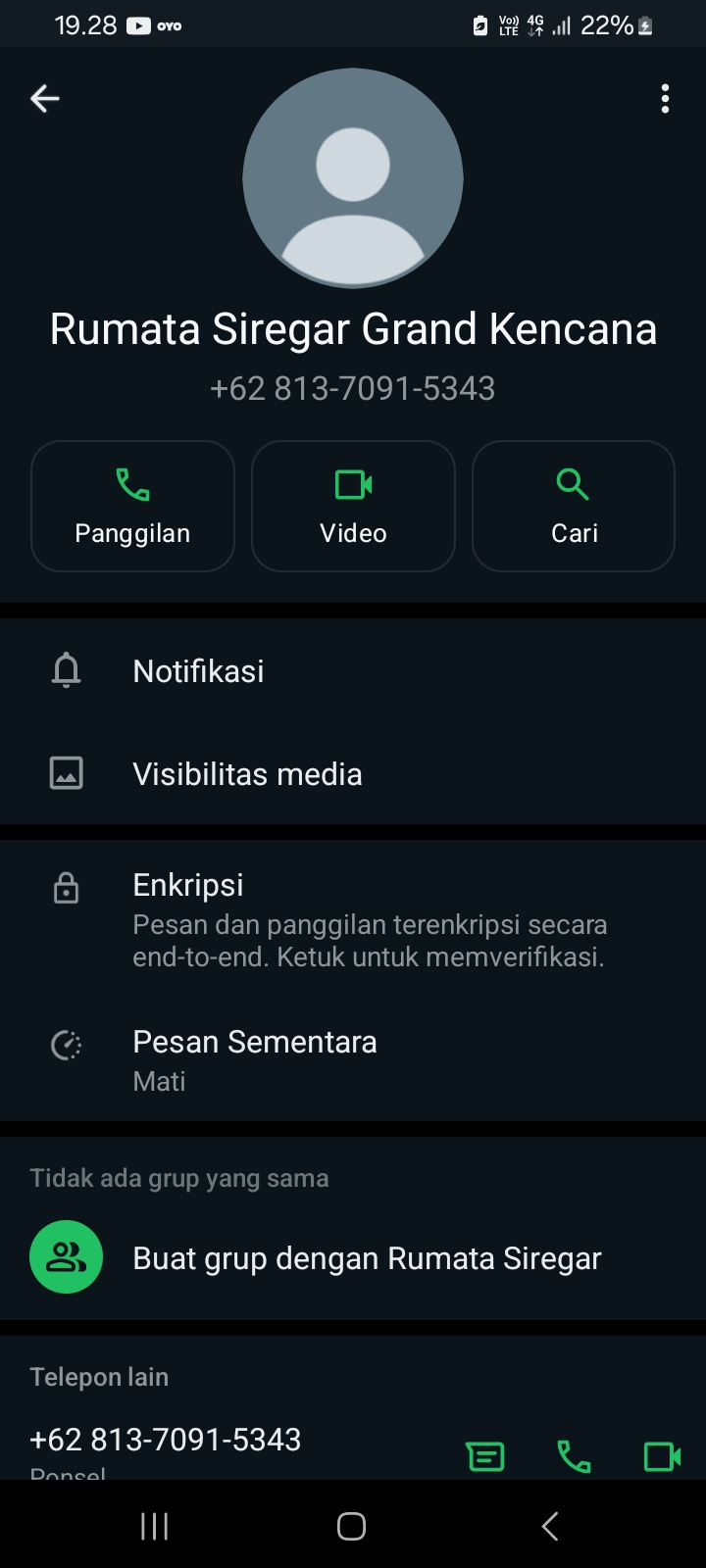Tap back arrow to collapse contact info

pyautogui.click(x=44, y=98)
